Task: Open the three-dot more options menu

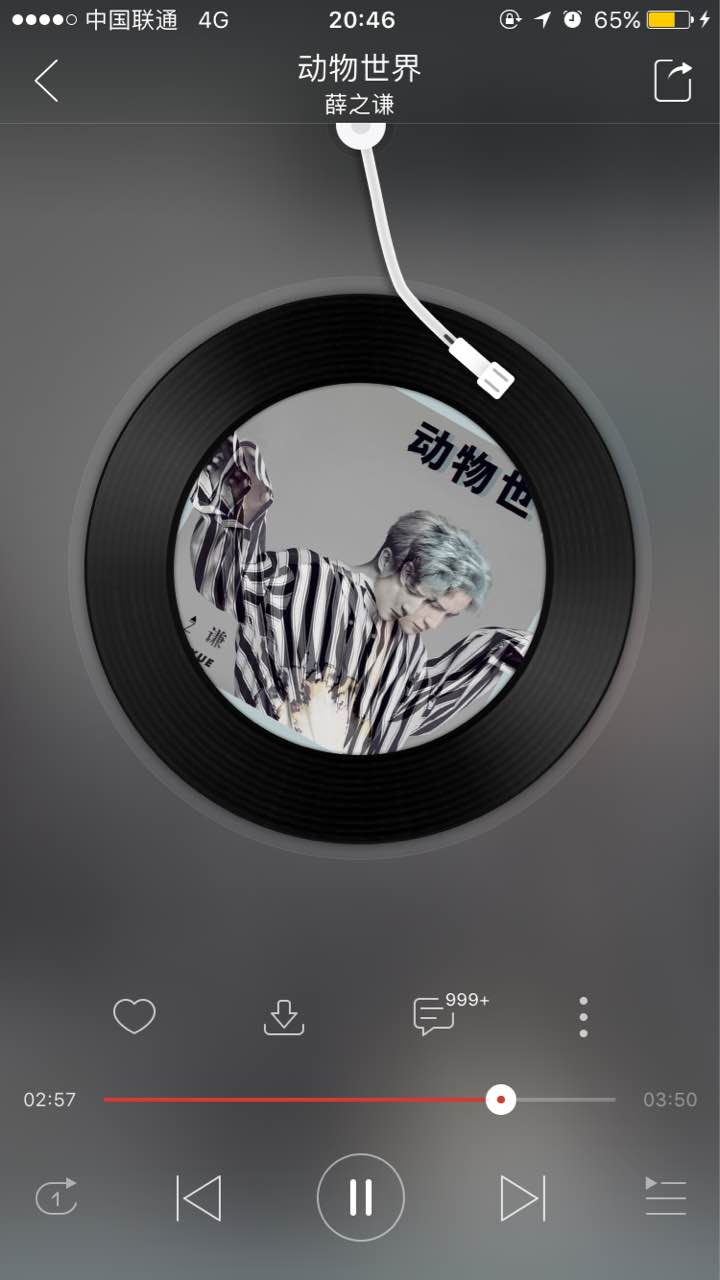Action: 583,1016
